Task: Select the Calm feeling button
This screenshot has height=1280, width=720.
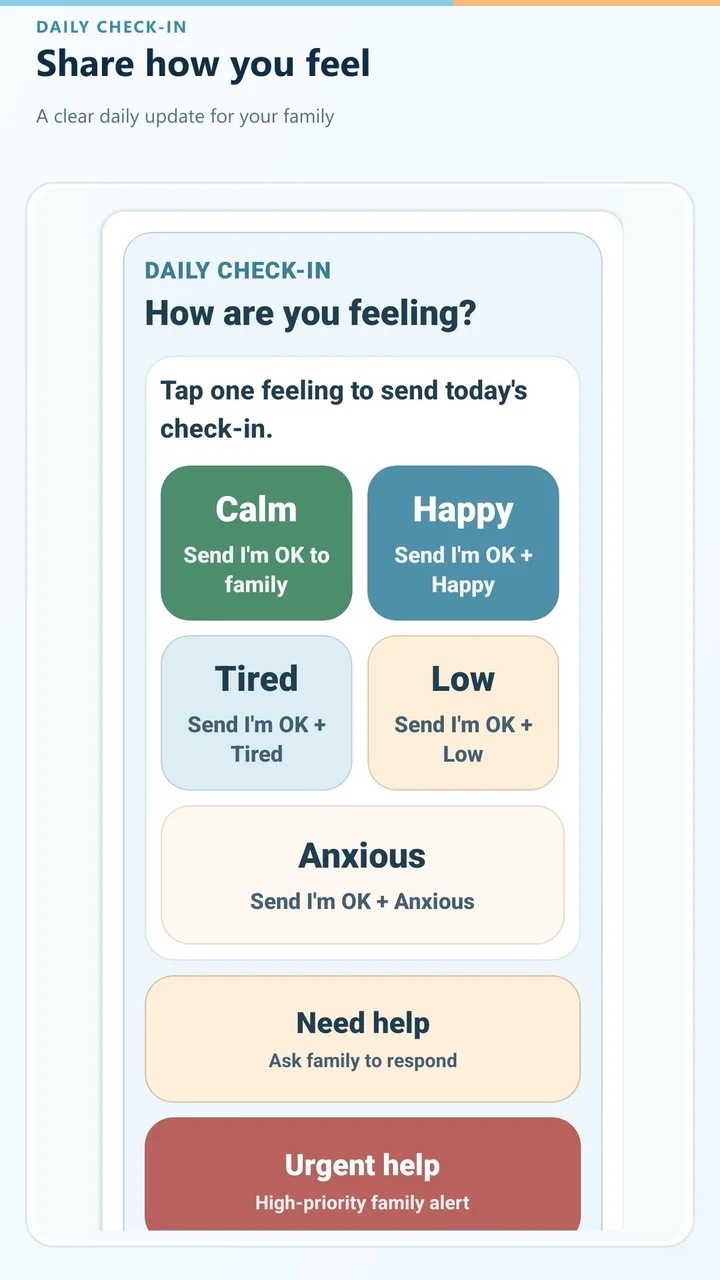Action: (256, 543)
